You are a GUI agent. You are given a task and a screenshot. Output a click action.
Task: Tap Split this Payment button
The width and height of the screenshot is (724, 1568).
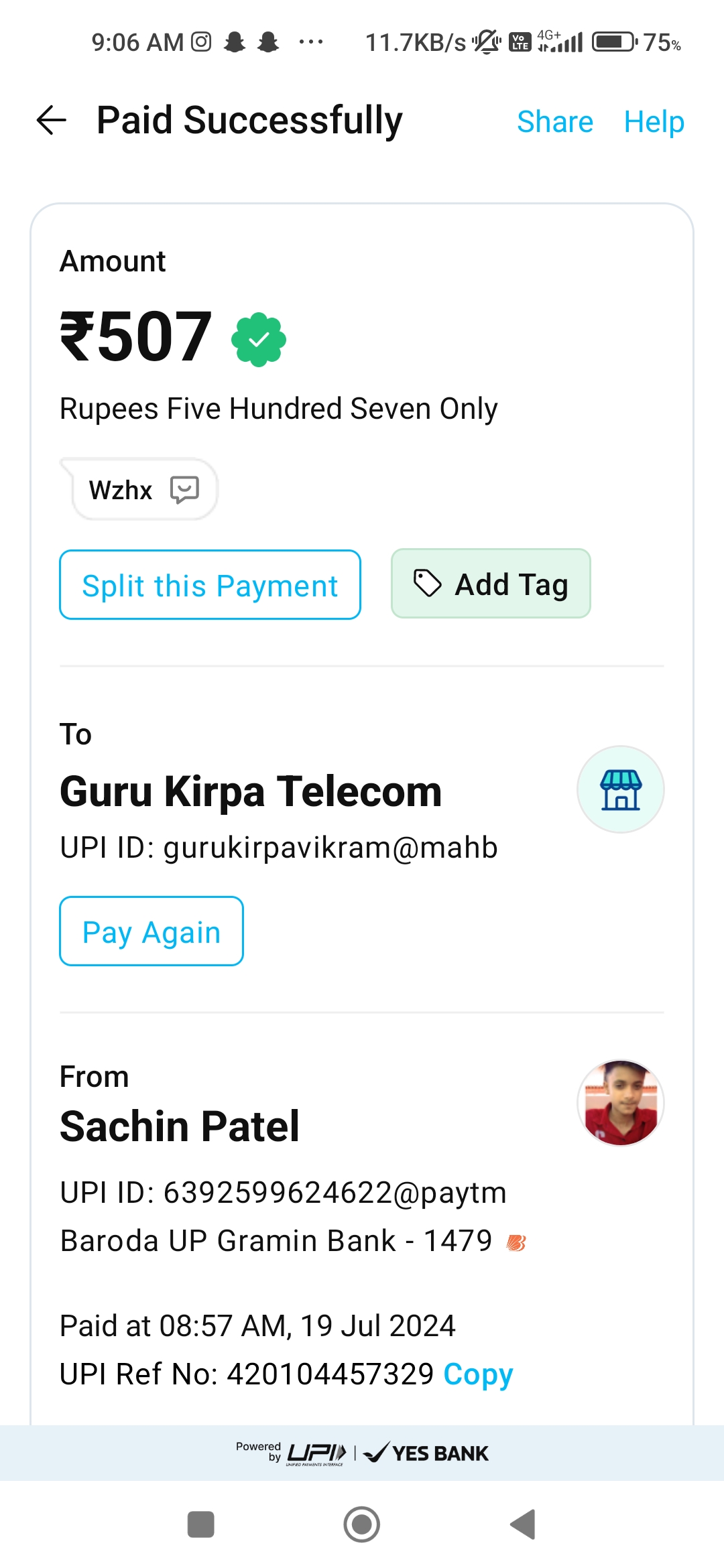click(210, 585)
